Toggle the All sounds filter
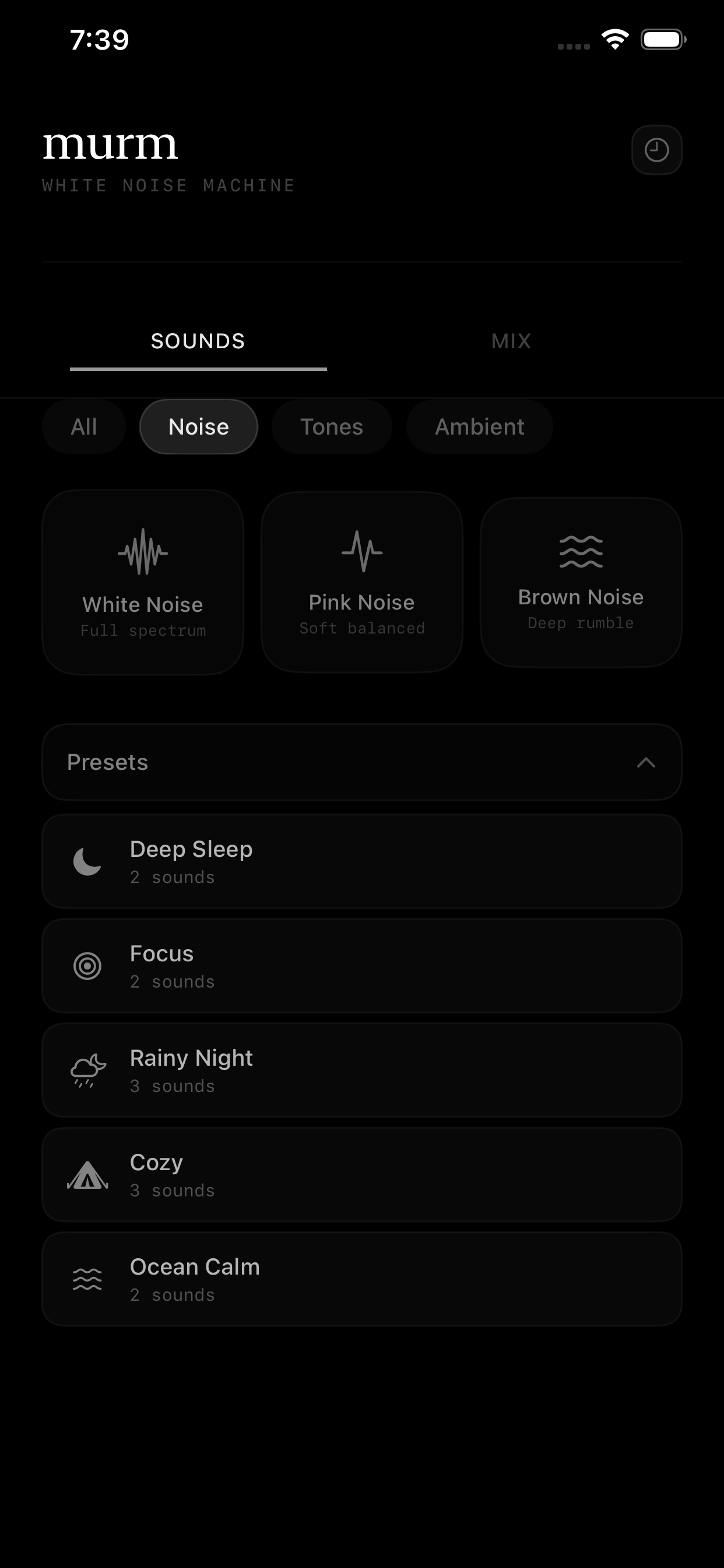 pyautogui.click(x=83, y=426)
